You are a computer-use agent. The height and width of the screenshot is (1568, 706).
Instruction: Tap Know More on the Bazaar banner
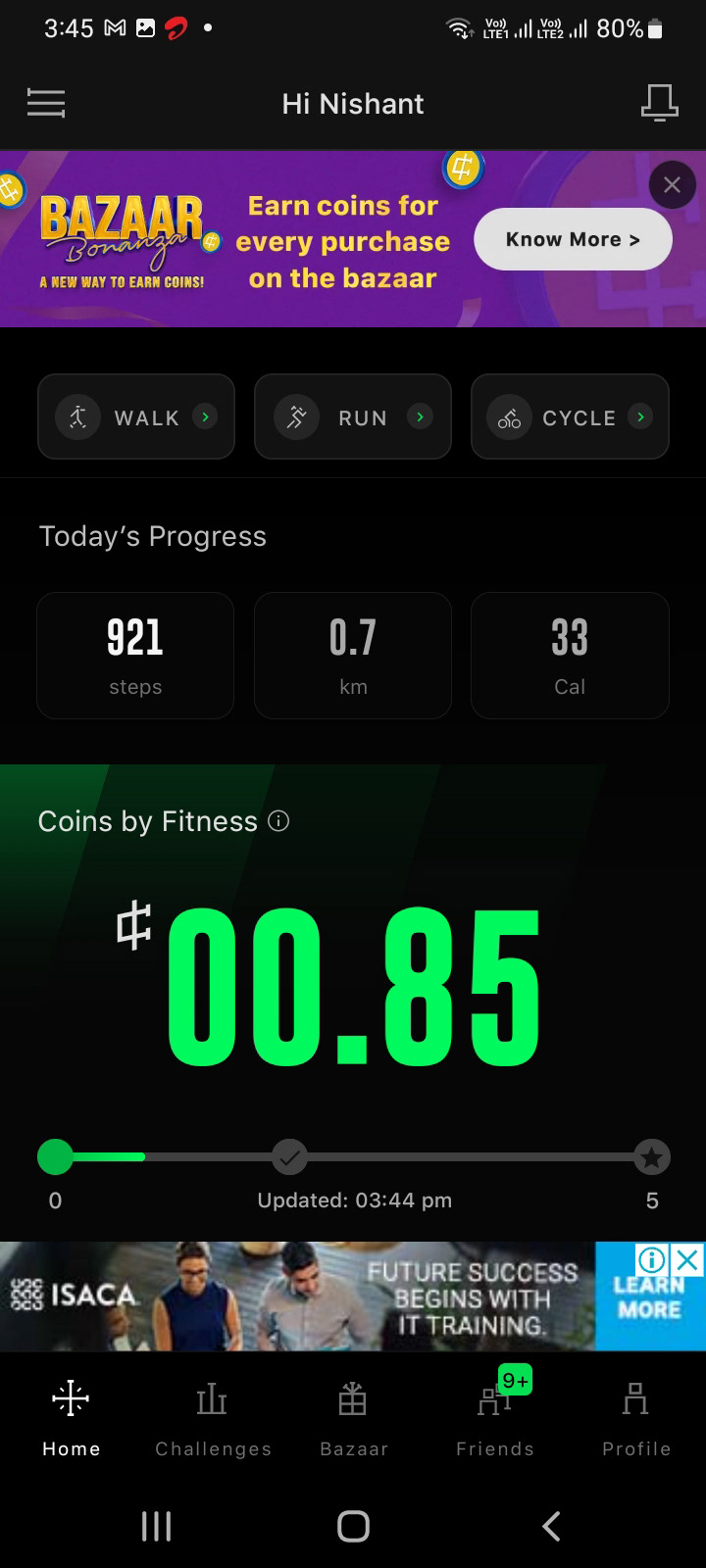tap(573, 239)
